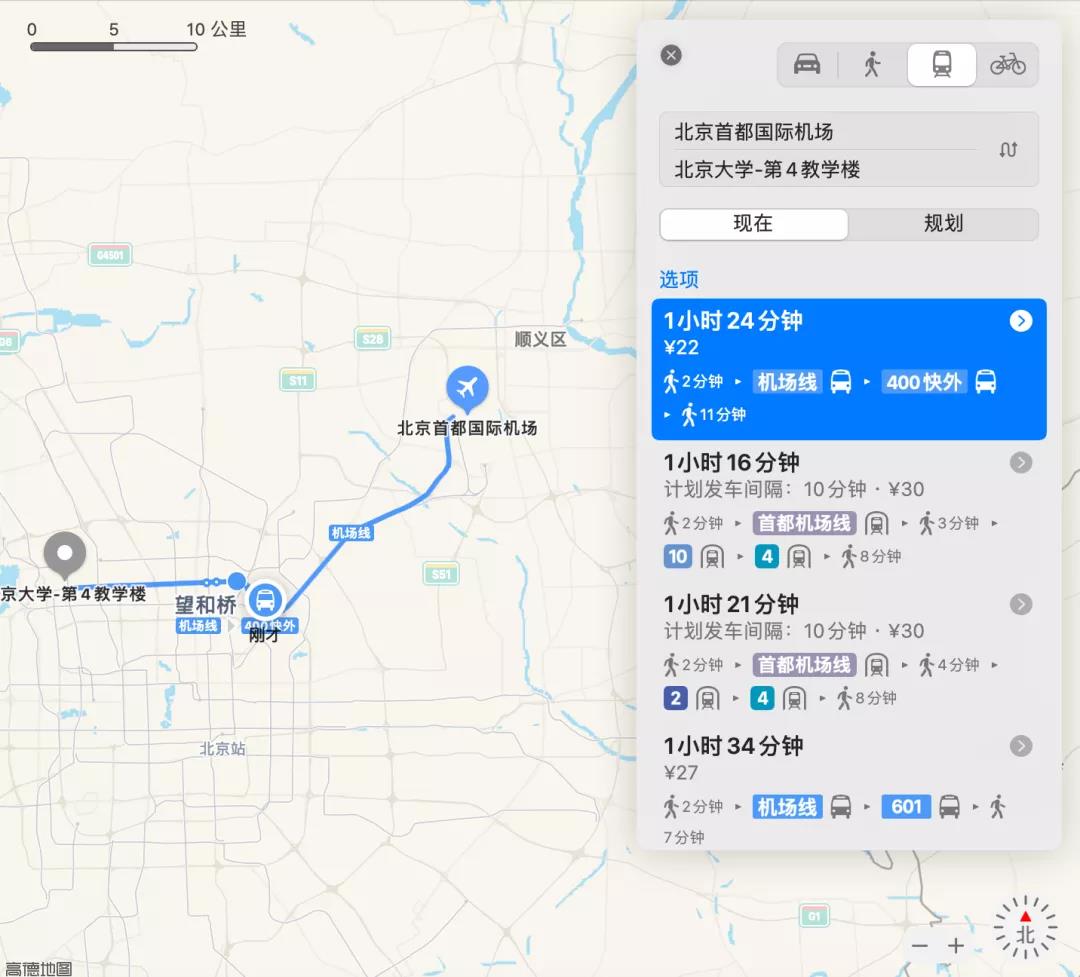Switch to the 规划 tab

tap(943, 224)
